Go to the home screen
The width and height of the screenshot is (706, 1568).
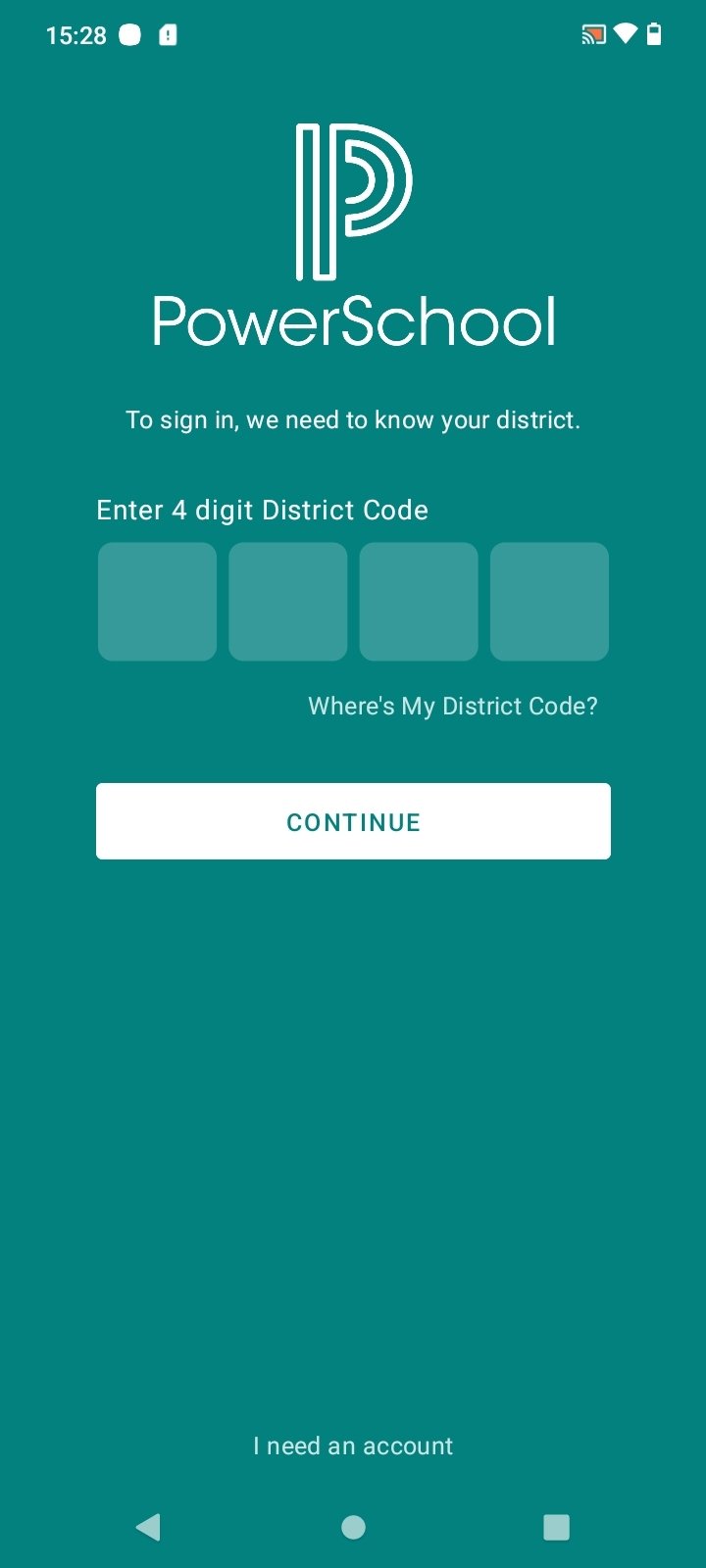(353, 1527)
